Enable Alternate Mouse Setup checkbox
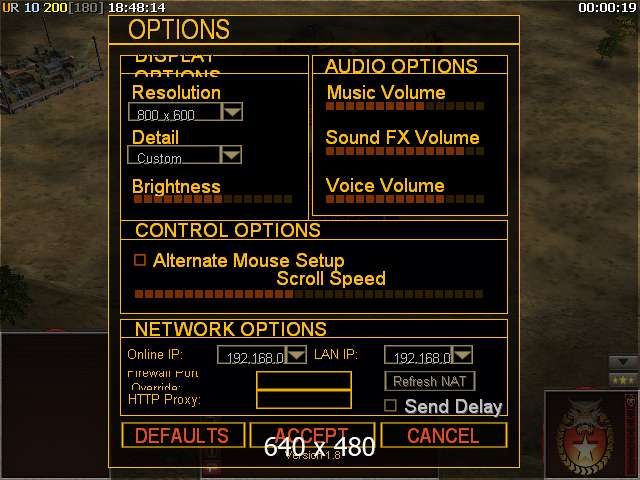The width and height of the screenshot is (640, 480). coord(140,260)
